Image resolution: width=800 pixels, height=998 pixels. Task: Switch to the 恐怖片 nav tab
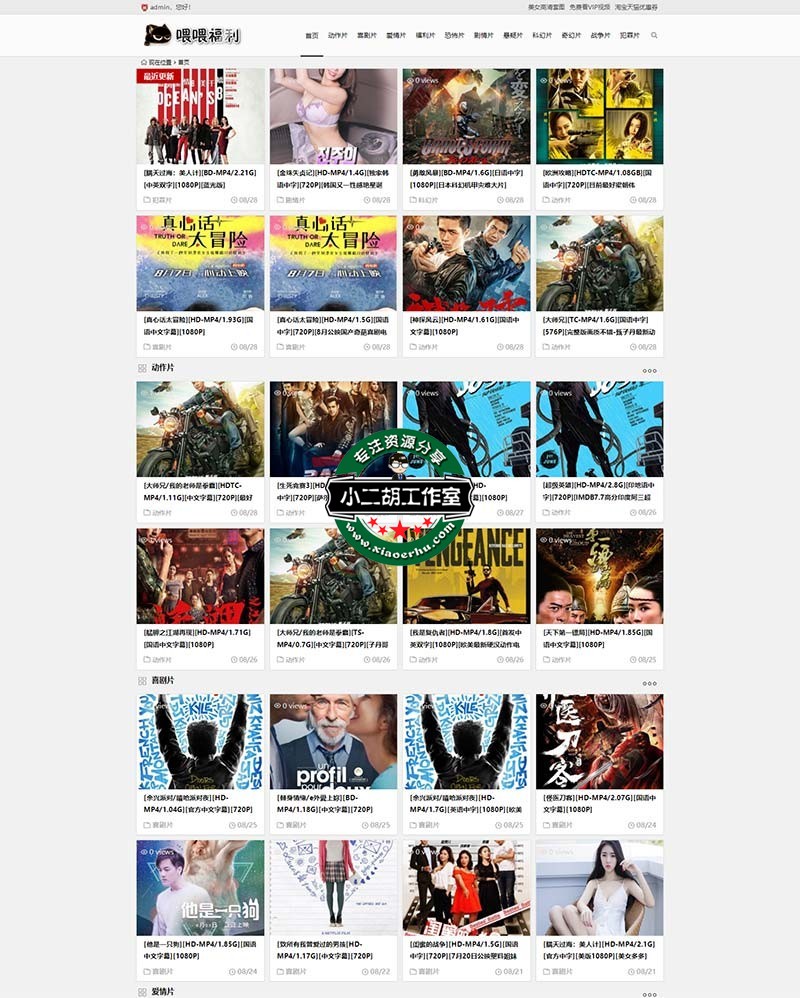coord(454,35)
